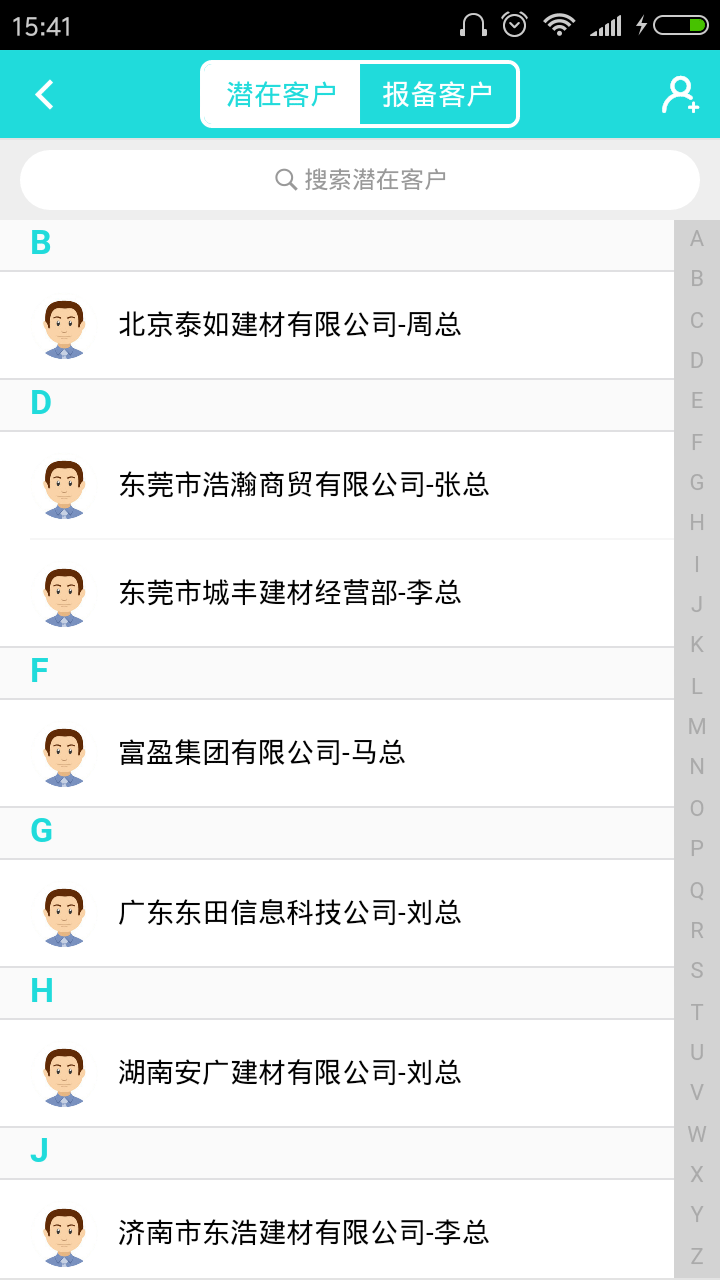Open 北京泰如建材有限公司-周总
Image resolution: width=720 pixels, height=1280 pixels.
click(337, 325)
